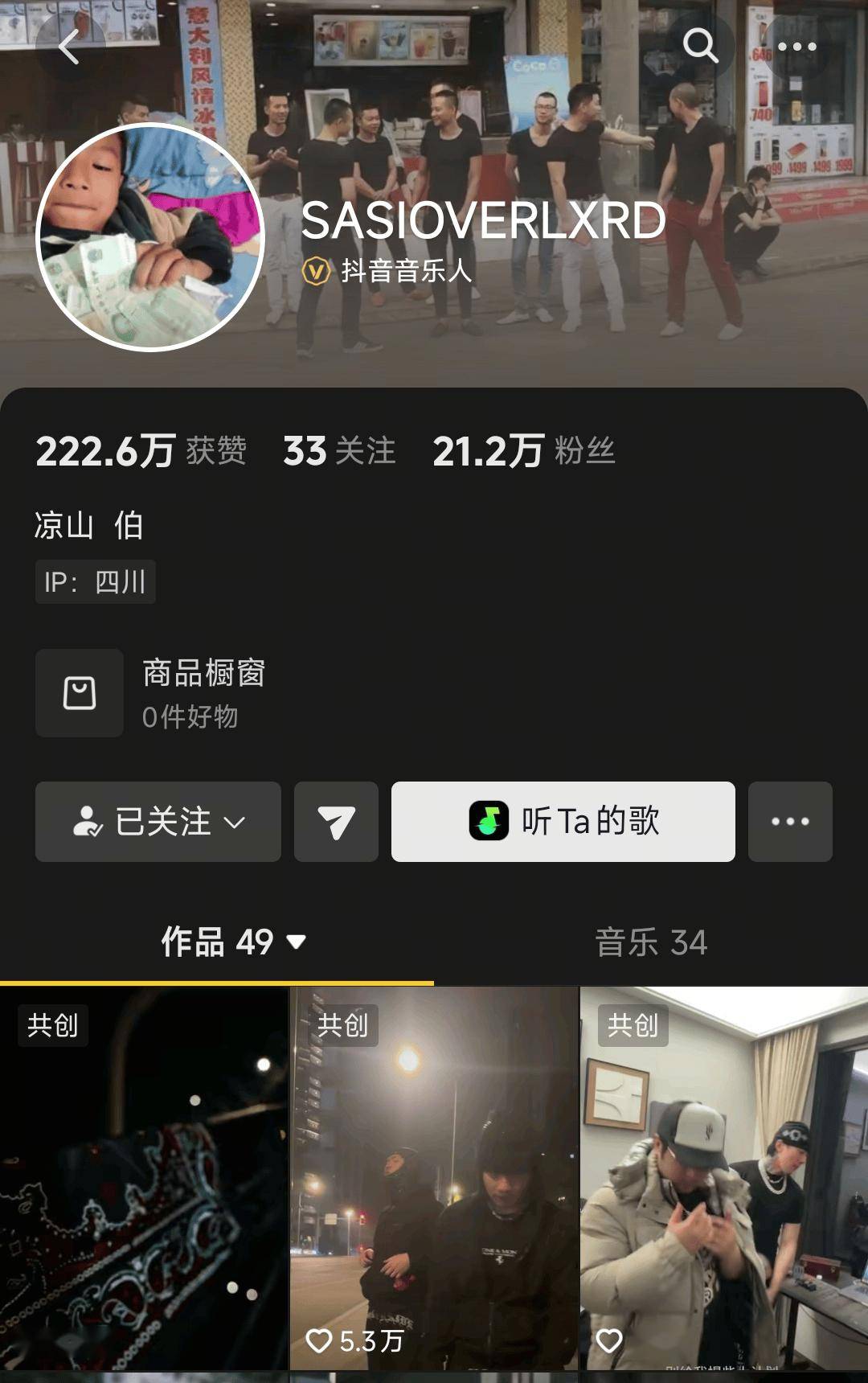Open the 共创 video showing a bandana
This screenshot has width=868, height=1383.
coord(144,1178)
